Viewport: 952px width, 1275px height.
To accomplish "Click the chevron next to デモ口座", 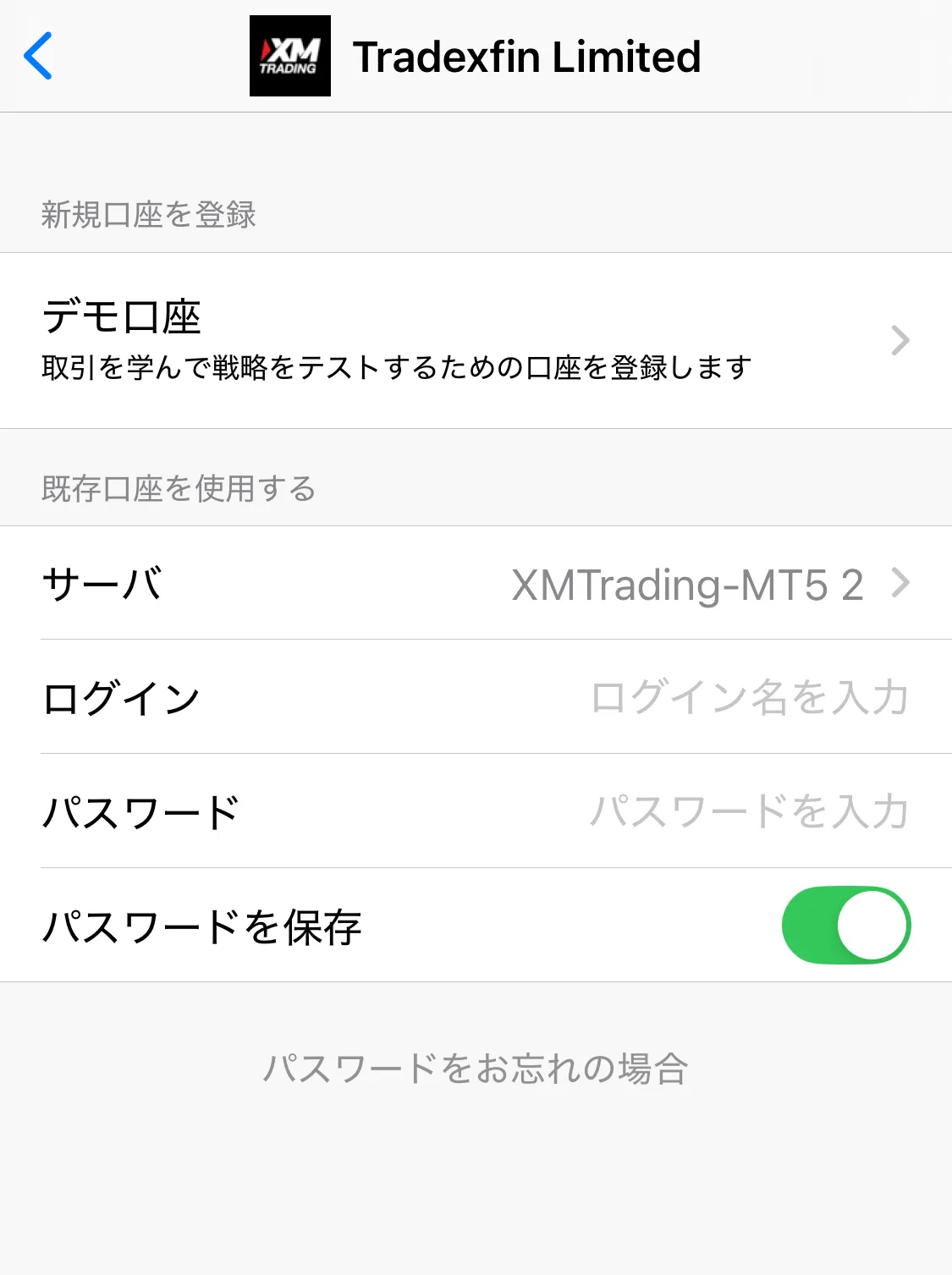I will (x=901, y=340).
